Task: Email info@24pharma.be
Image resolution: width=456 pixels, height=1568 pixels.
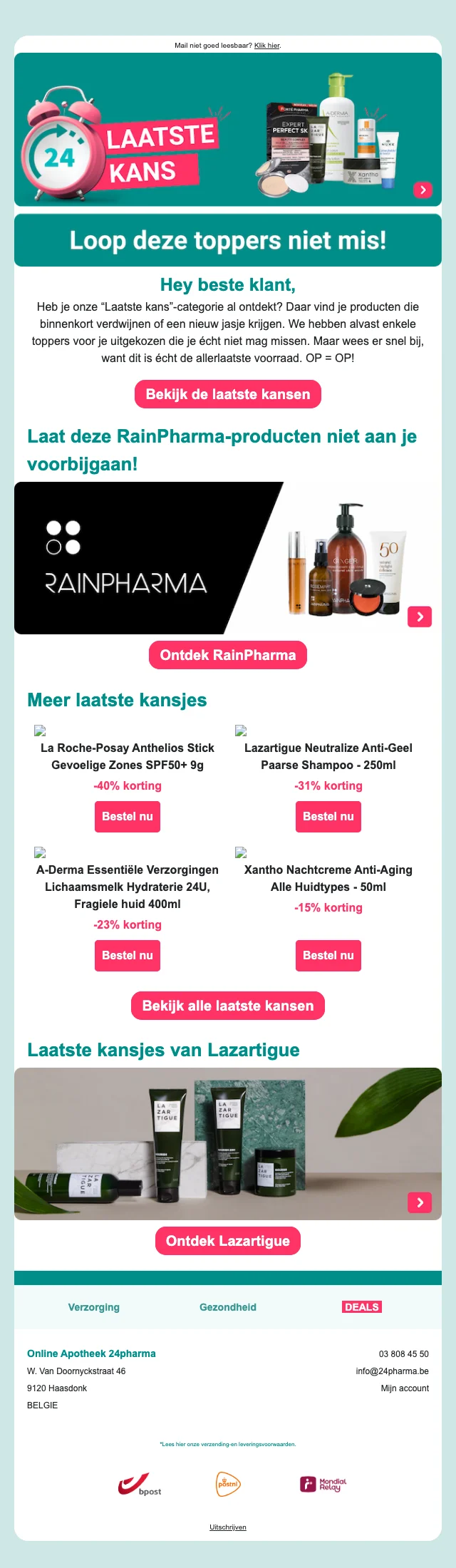Action: click(393, 1371)
